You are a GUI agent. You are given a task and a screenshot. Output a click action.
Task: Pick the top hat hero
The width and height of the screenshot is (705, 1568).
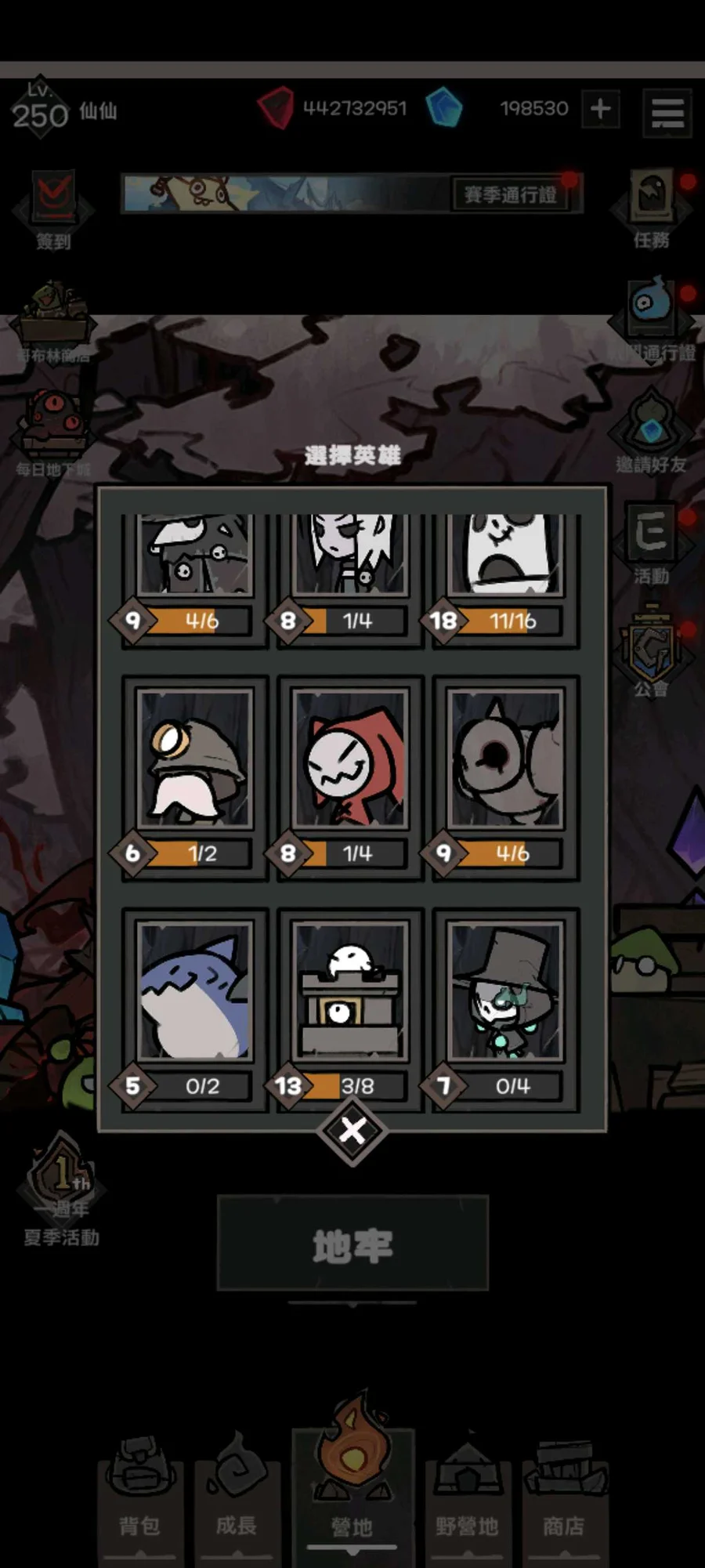pyautogui.click(x=504, y=993)
